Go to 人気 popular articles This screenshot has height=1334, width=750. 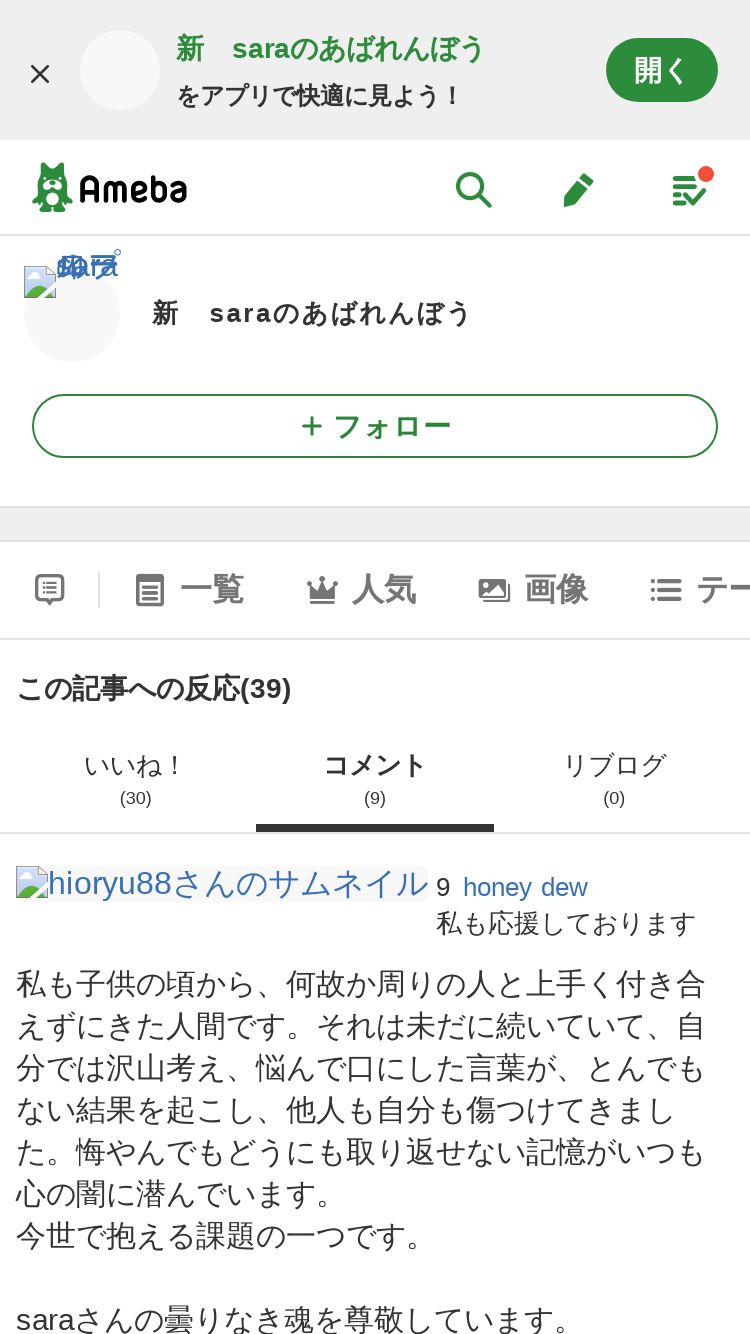[360, 589]
